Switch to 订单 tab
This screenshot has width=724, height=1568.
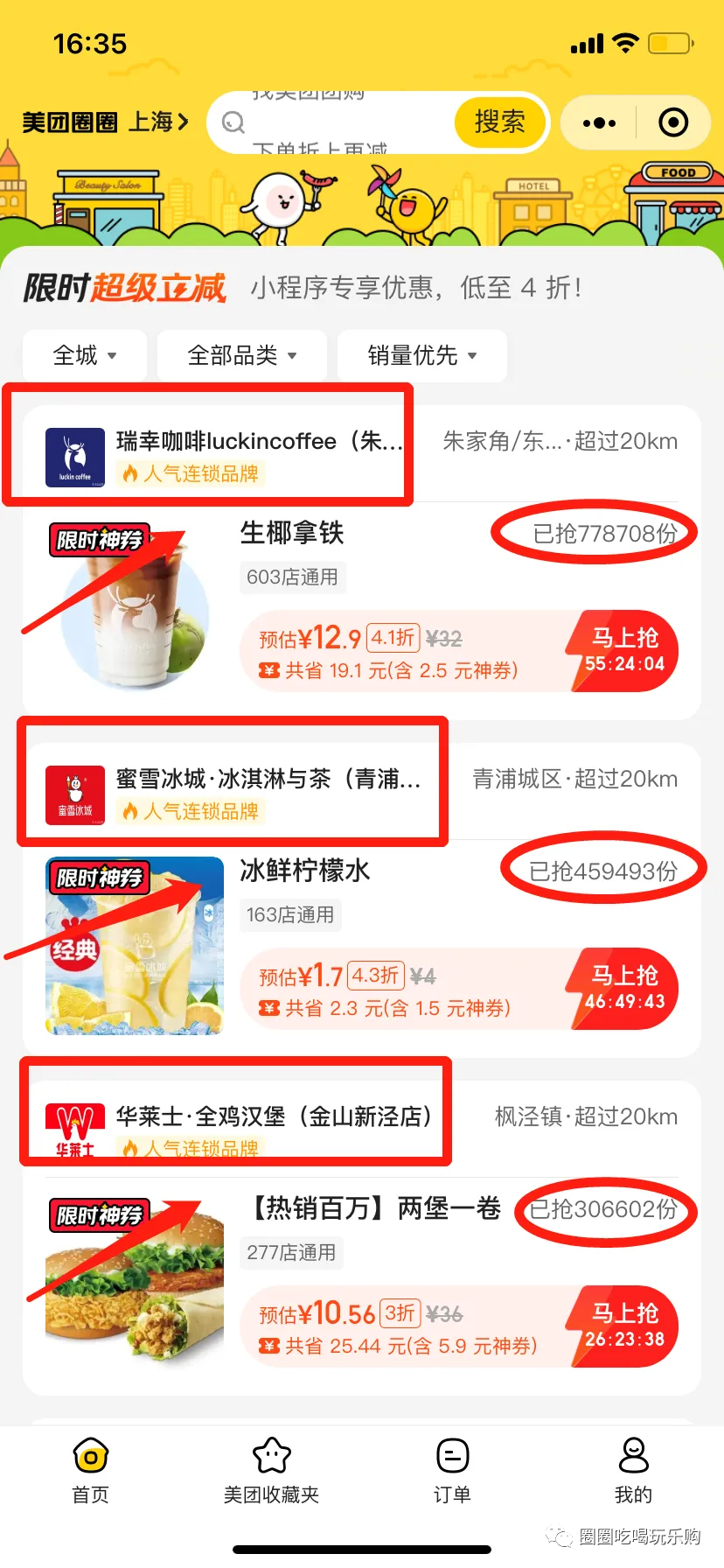(452, 1470)
